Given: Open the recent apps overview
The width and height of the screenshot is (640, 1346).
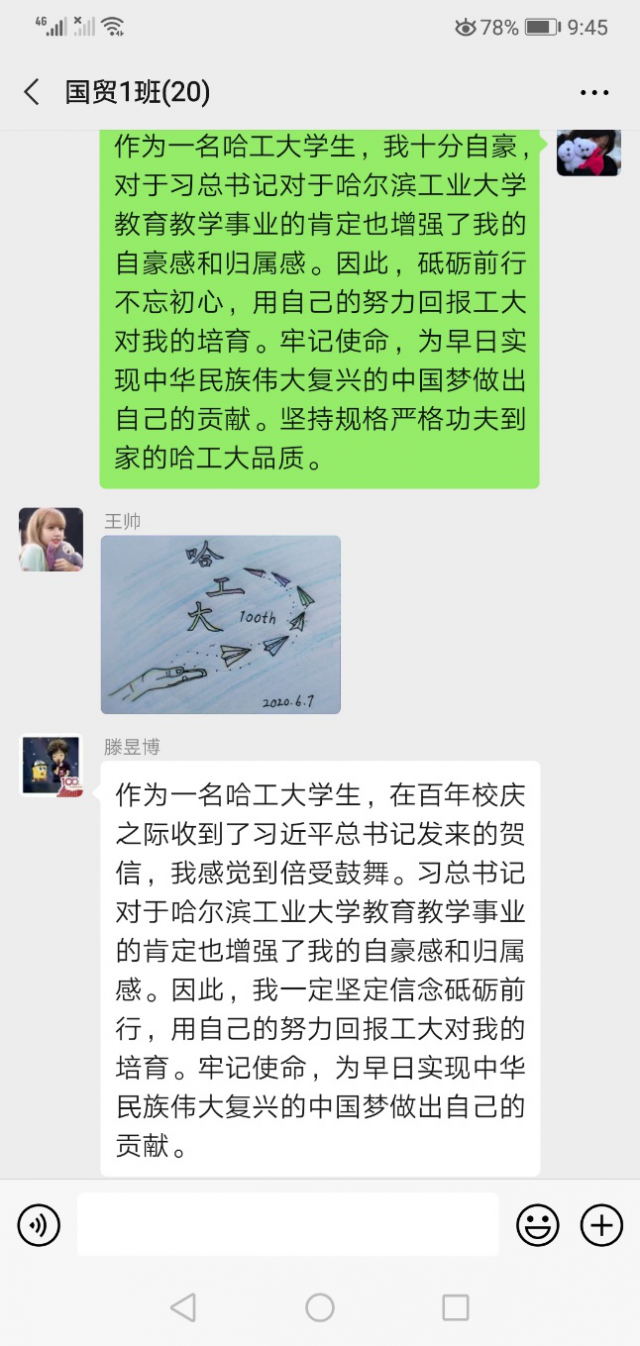Looking at the screenshot, I should point(456,1307).
